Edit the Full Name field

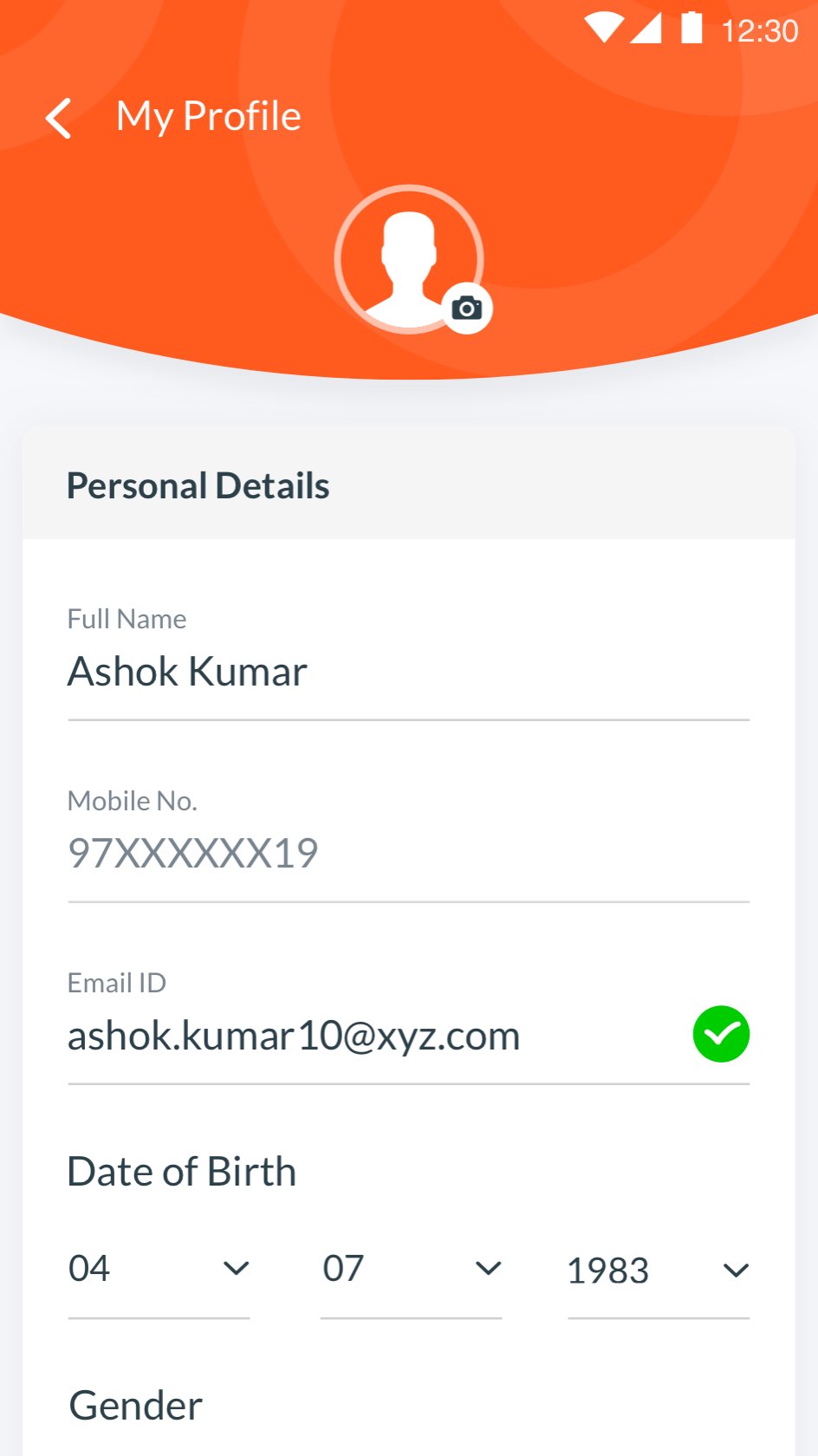(x=407, y=673)
